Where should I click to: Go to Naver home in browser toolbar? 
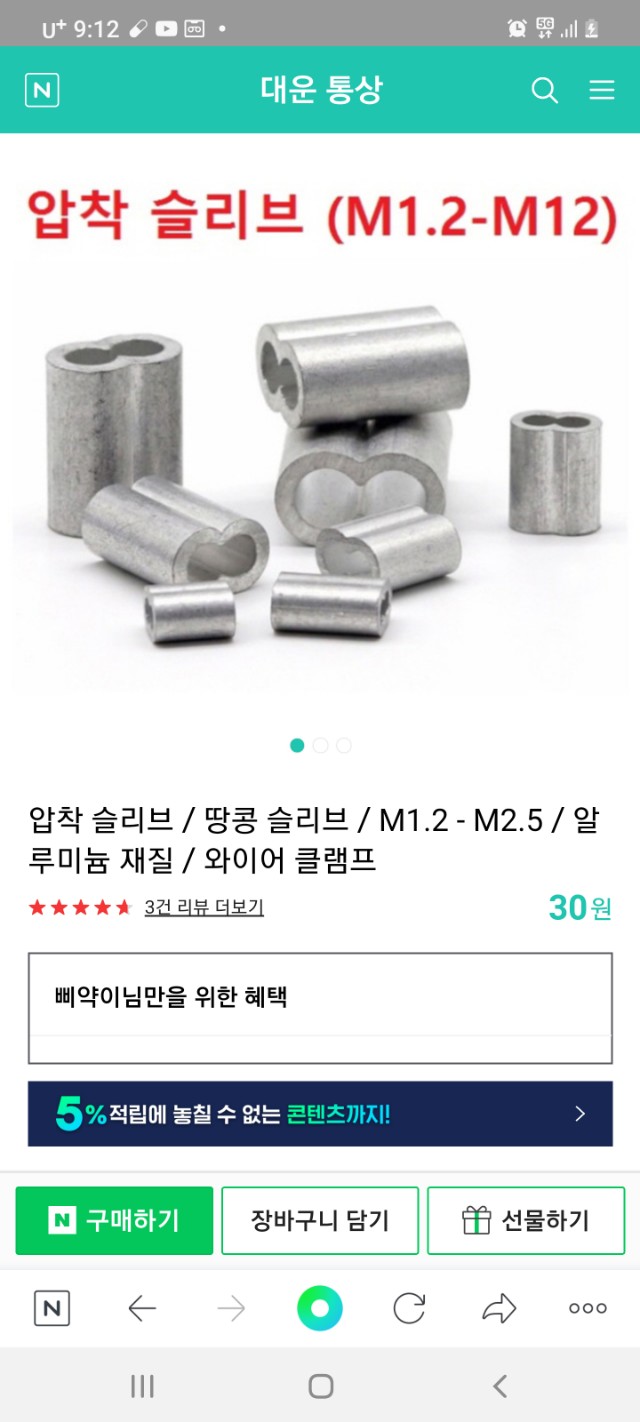52,1308
